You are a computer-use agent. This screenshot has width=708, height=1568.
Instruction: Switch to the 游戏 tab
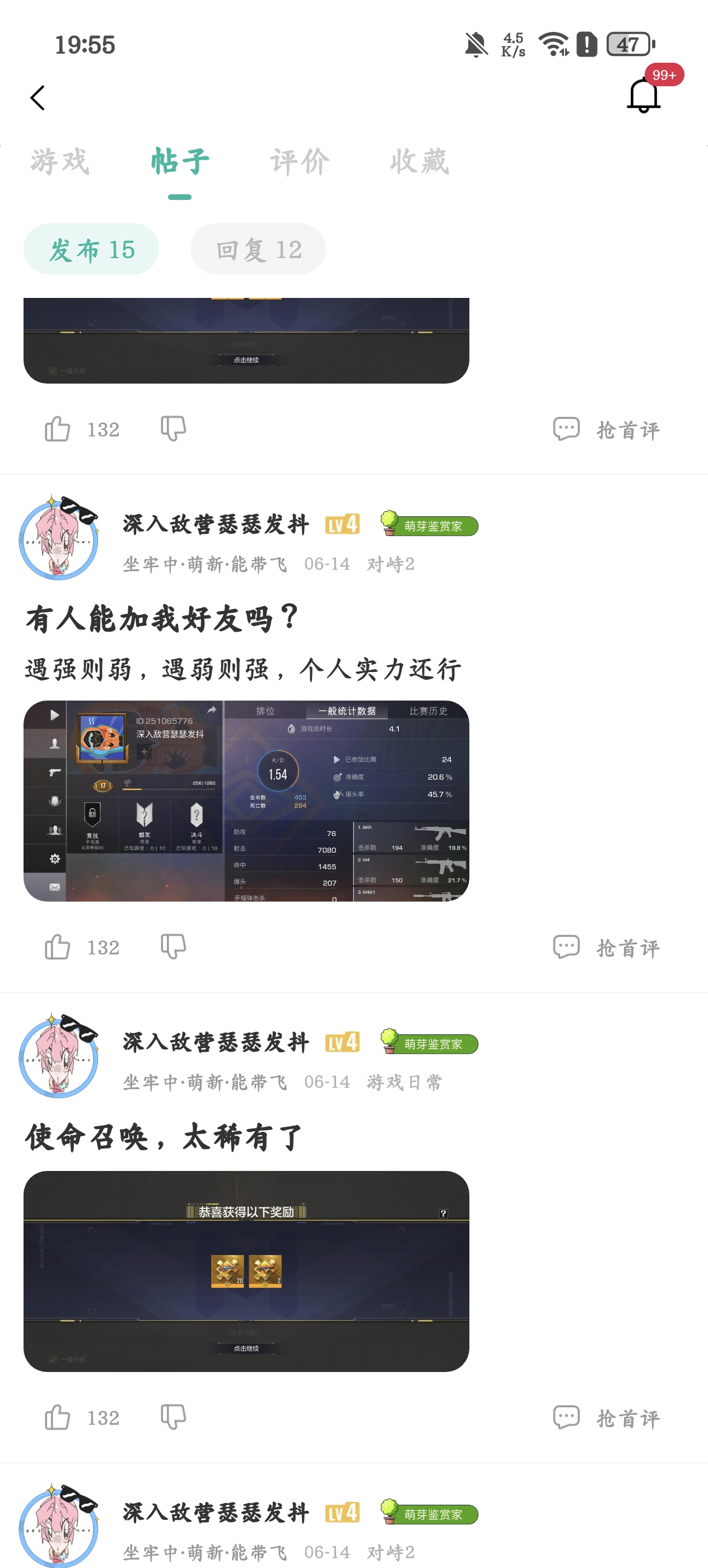[x=60, y=162]
